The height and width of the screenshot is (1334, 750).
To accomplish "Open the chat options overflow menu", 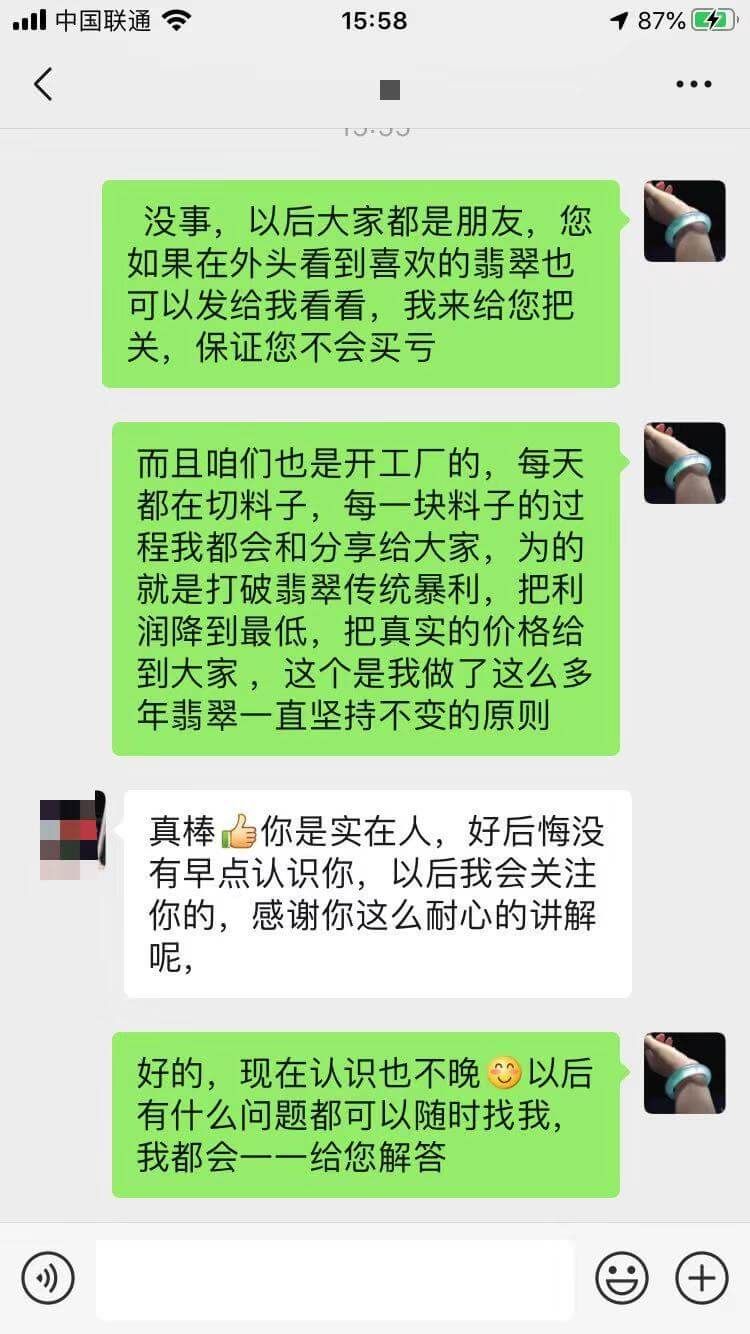I will tap(693, 85).
